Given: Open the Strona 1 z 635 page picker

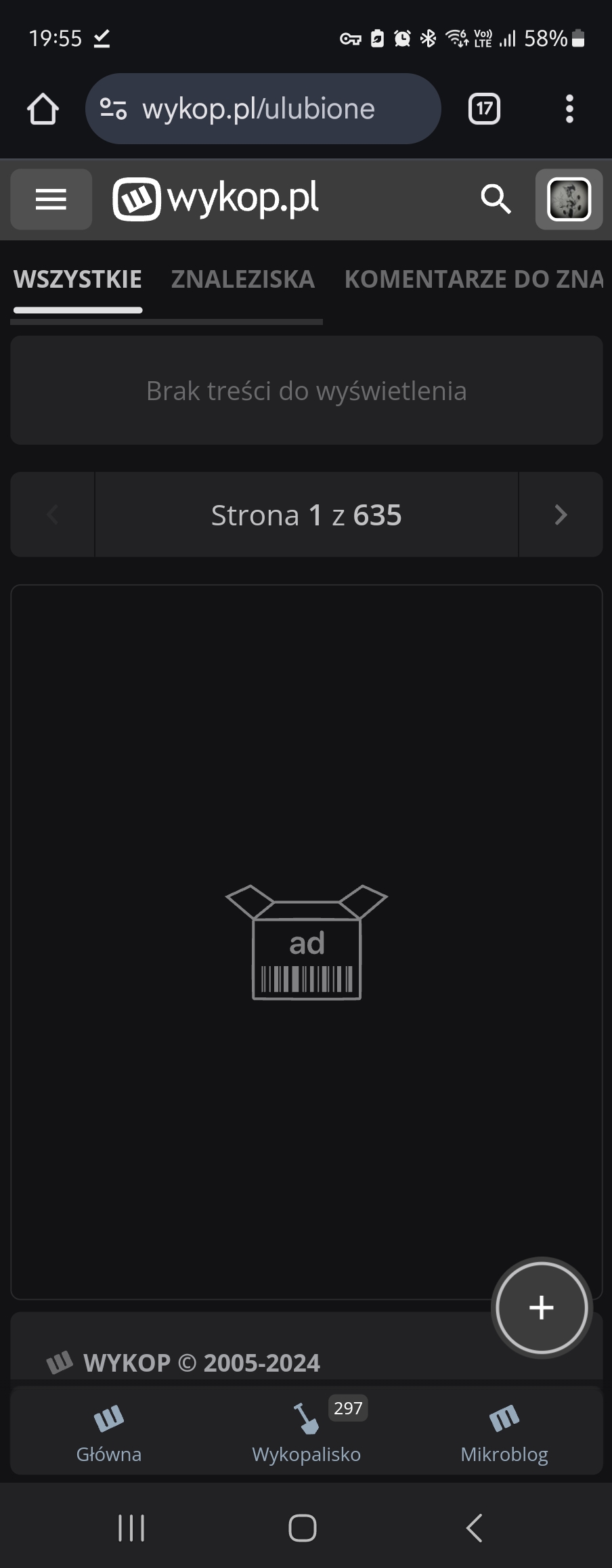Looking at the screenshot, I should point(306,515).
